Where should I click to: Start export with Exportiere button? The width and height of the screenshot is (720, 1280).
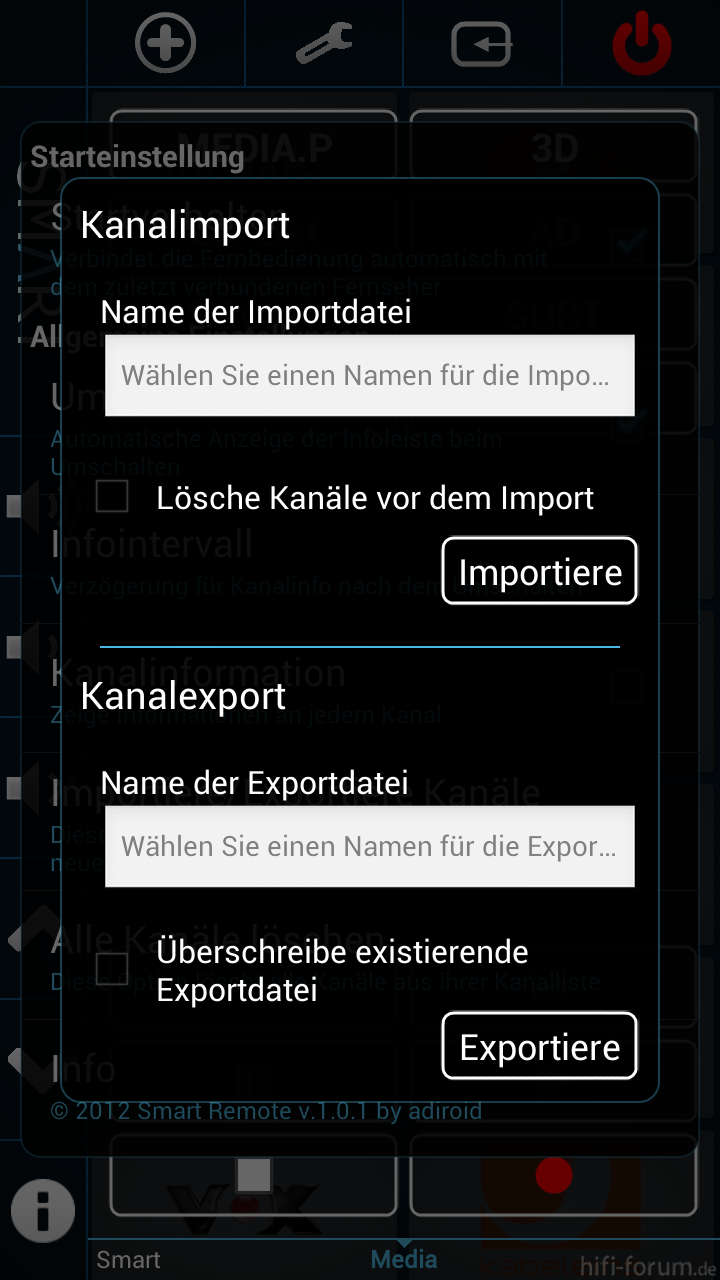point(539,1046)
